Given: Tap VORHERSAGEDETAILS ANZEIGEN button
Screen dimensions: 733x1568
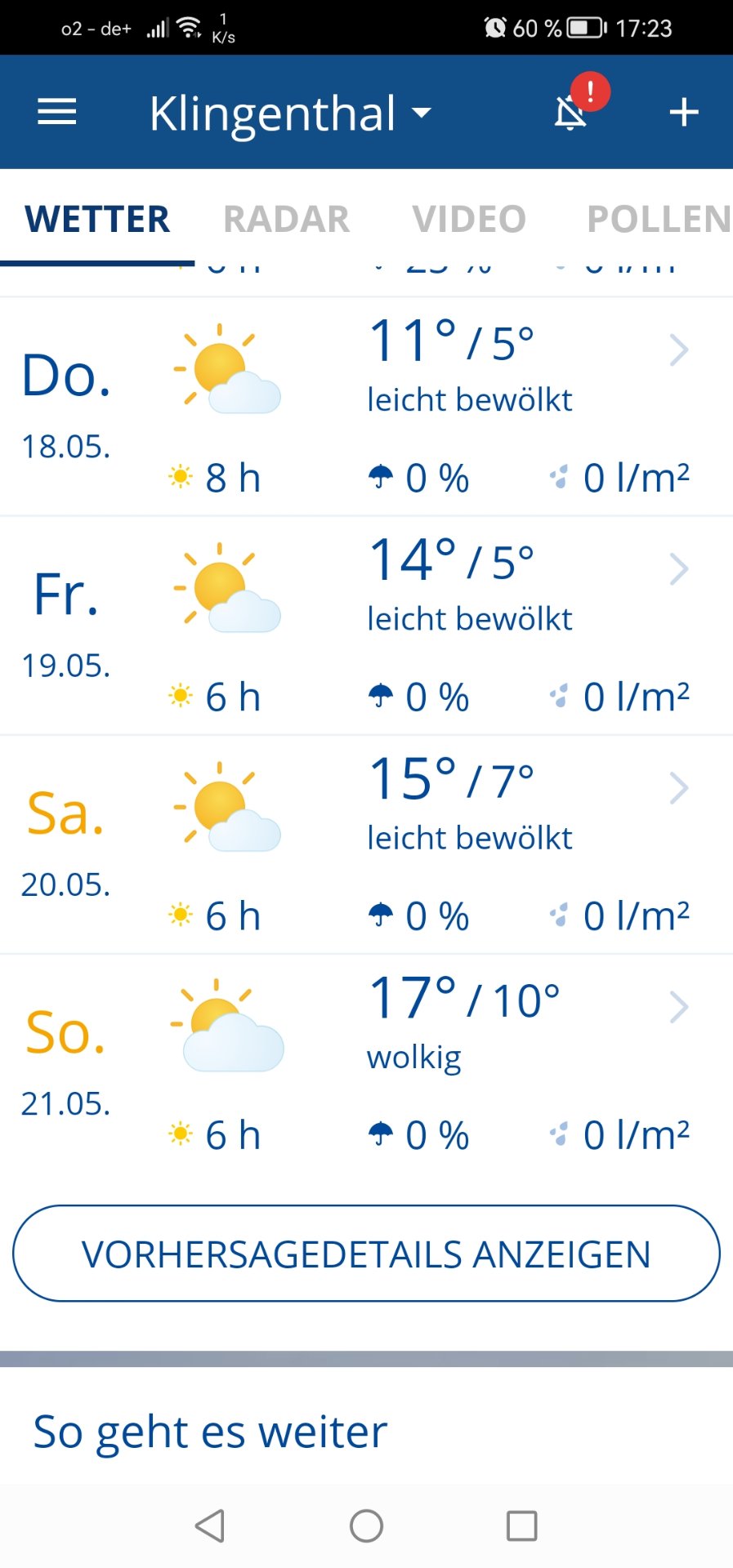Looking at the screenshot, I should 366,1254.
